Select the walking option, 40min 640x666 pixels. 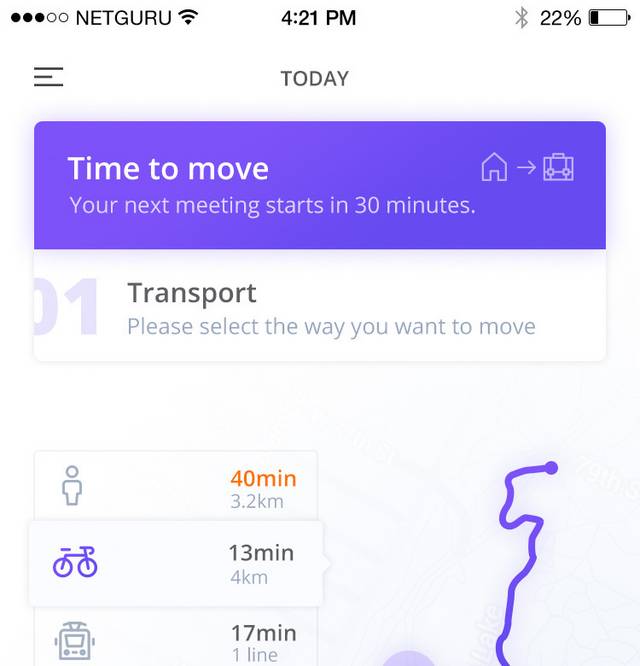click(x=175, y=486)
